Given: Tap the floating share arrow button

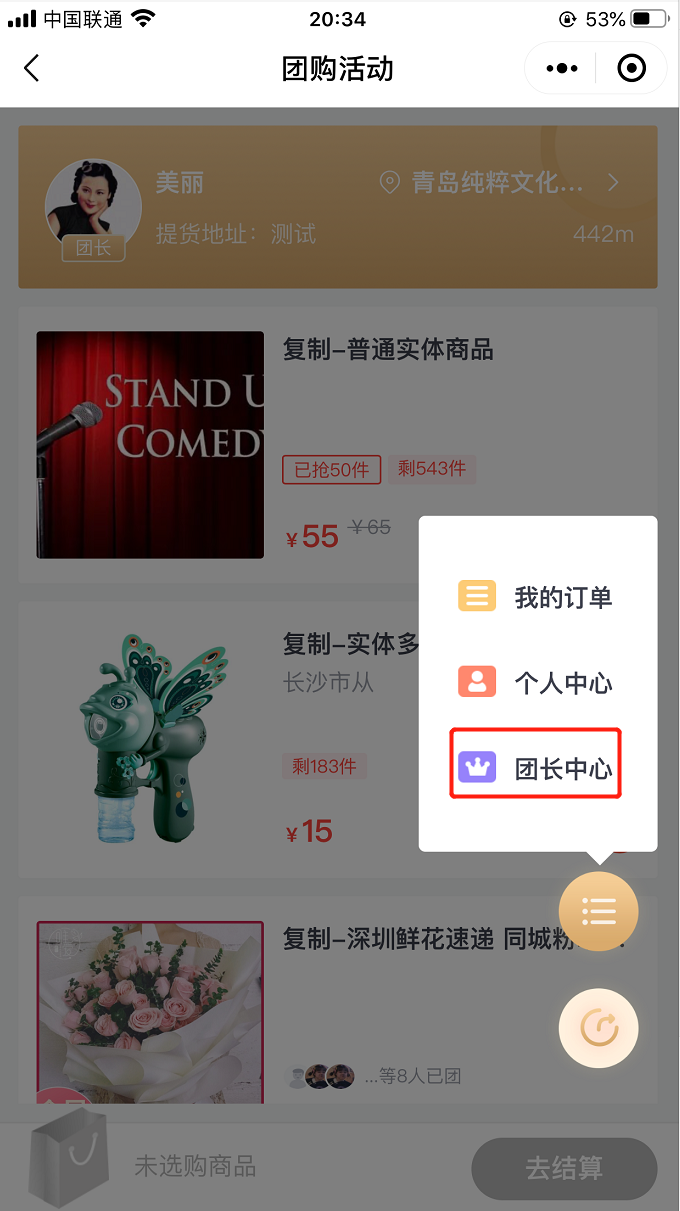Looking at the screenshot, I should coord(598,1027).
